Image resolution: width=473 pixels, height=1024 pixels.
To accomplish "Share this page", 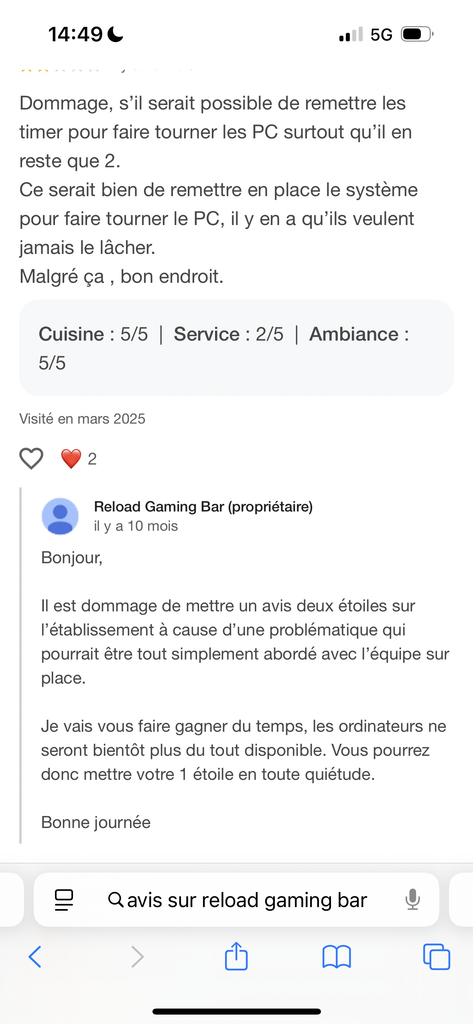I will tap(236, 956).
